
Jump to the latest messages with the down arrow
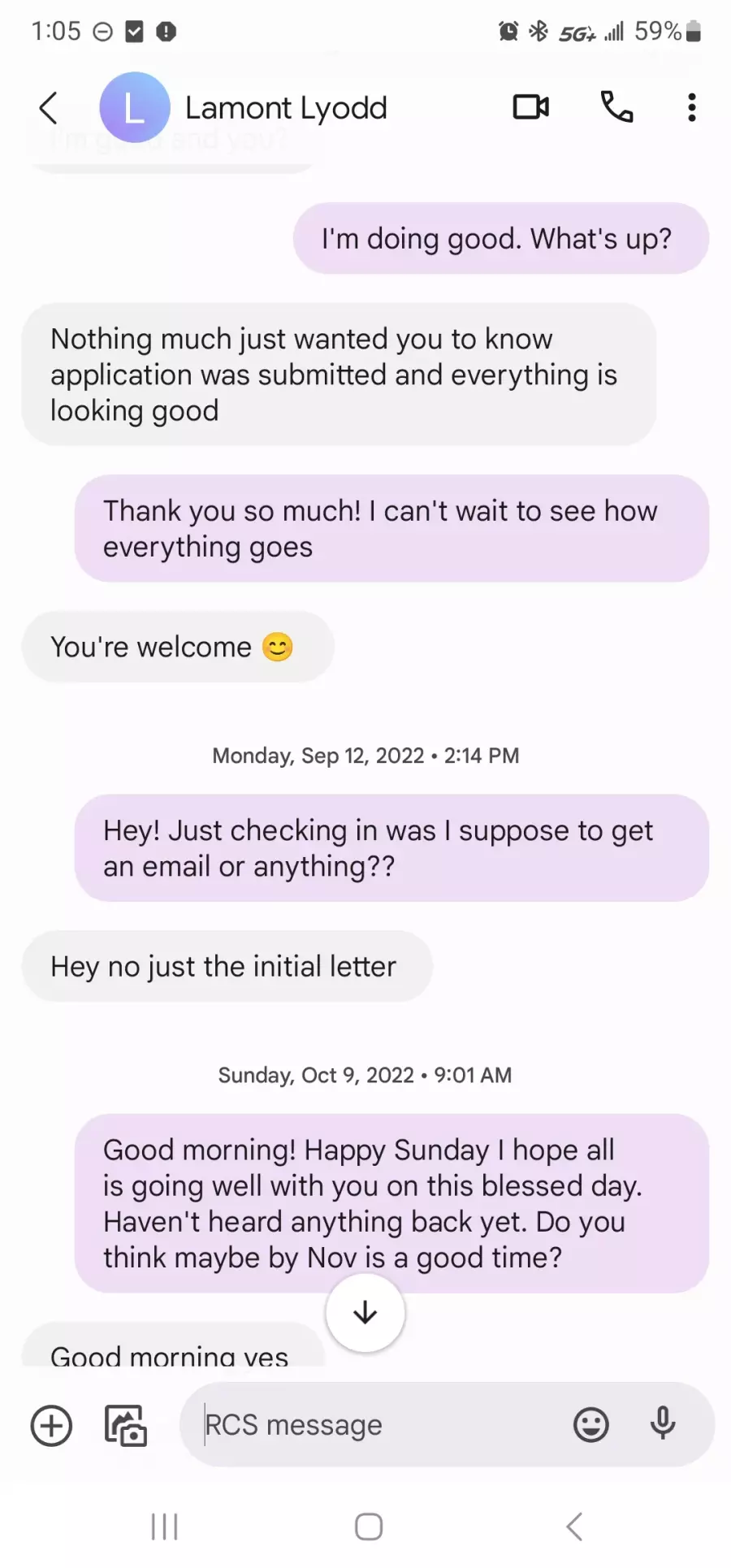[x=365, y=1312]
